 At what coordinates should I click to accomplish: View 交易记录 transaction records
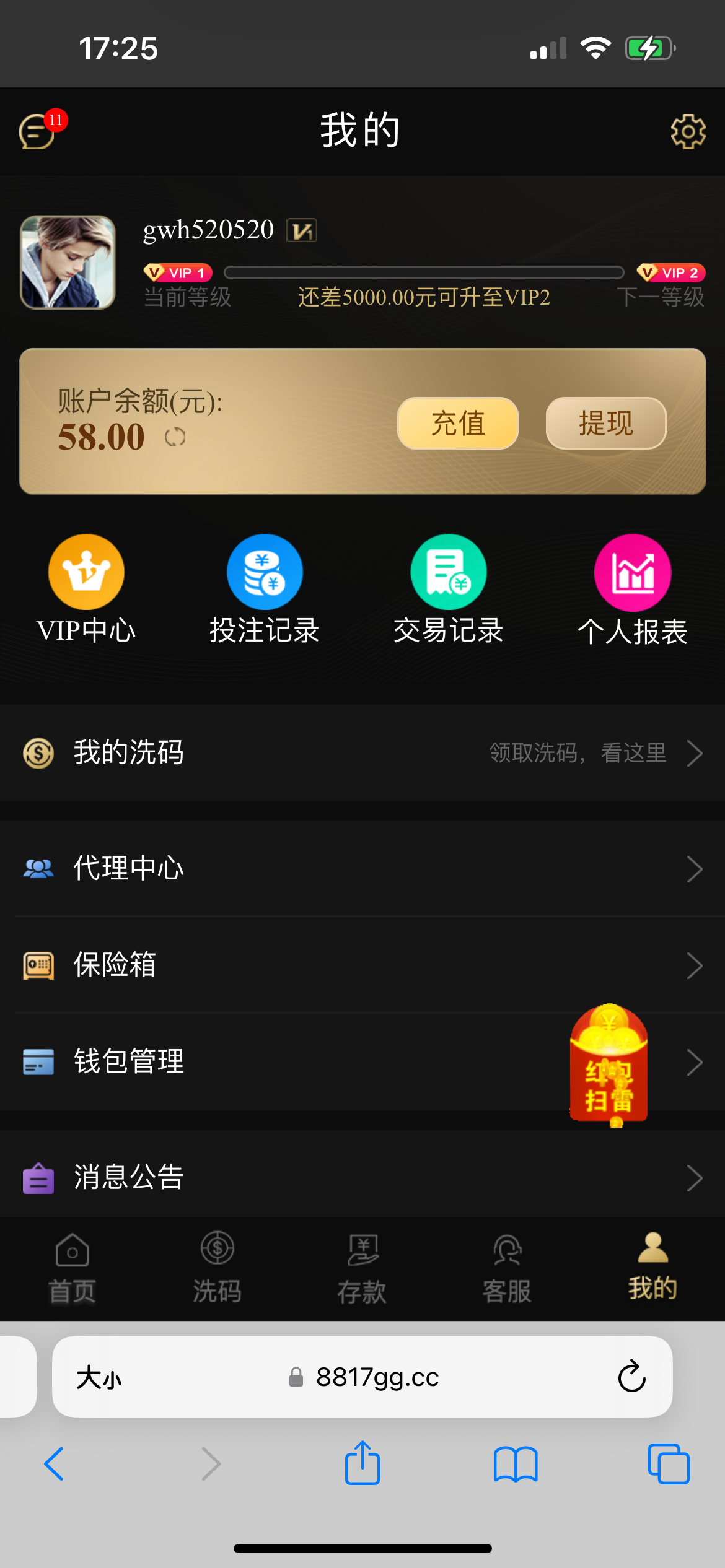click(448, 588)
